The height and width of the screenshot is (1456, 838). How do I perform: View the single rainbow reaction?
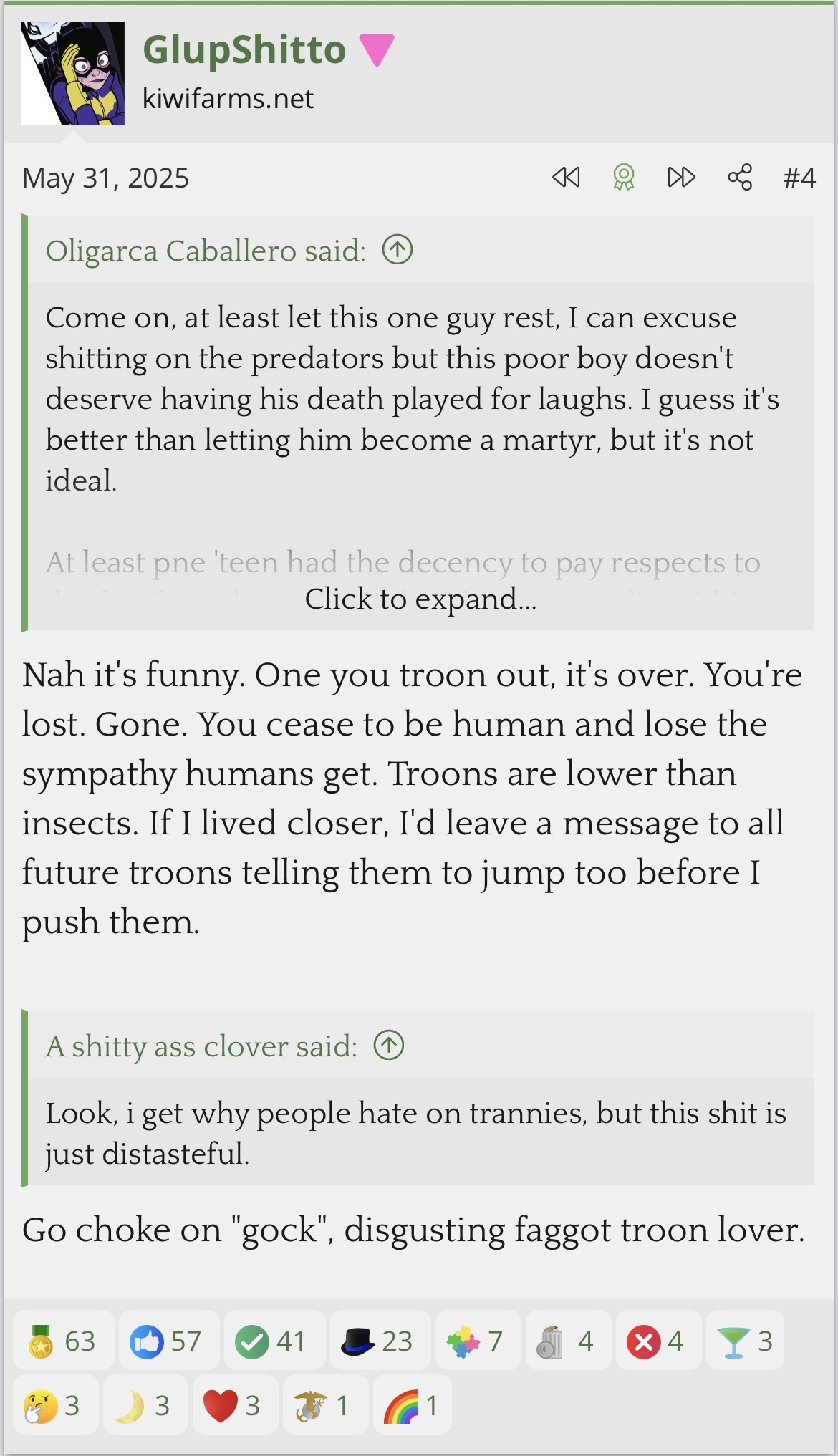[411, 1405]
